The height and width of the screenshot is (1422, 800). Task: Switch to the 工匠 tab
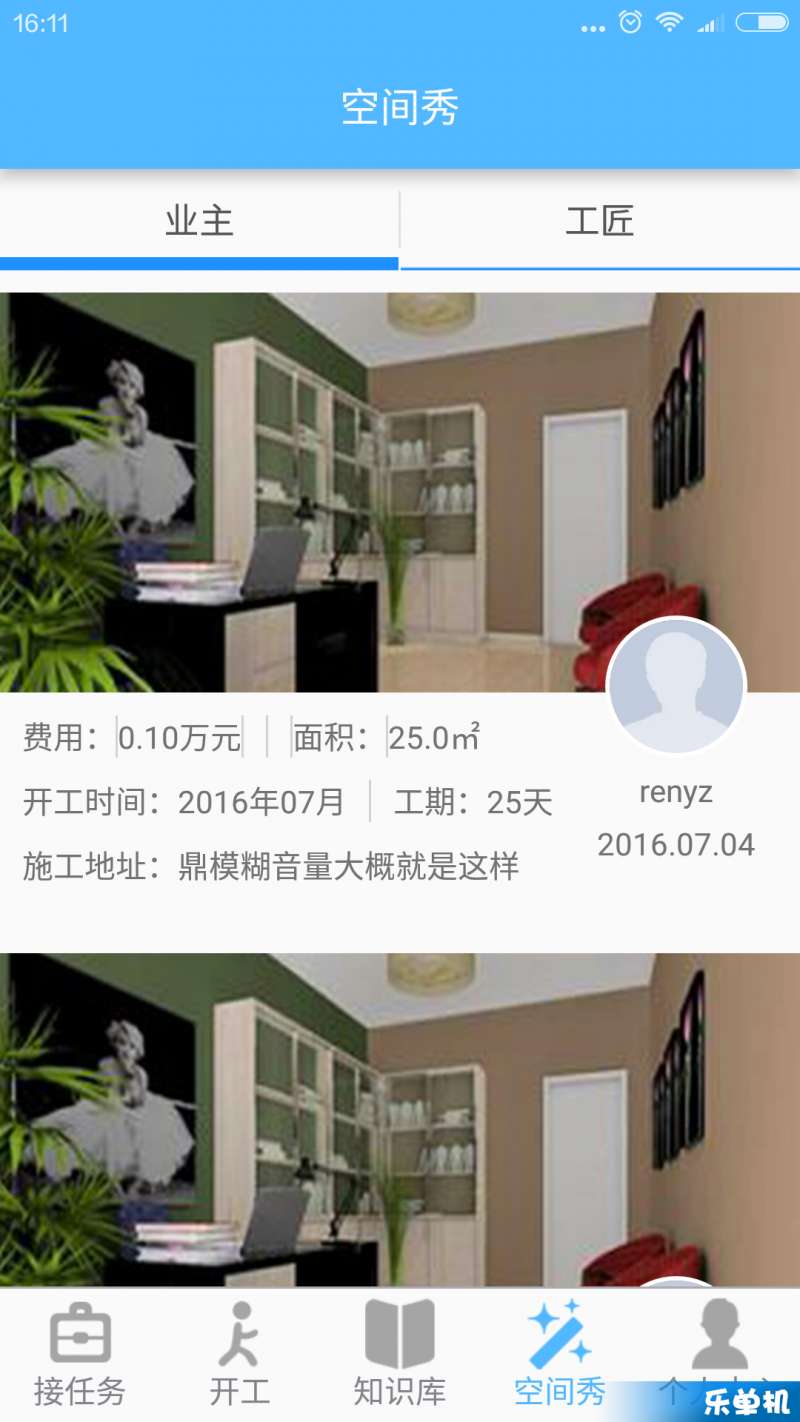tap(600, 221)
